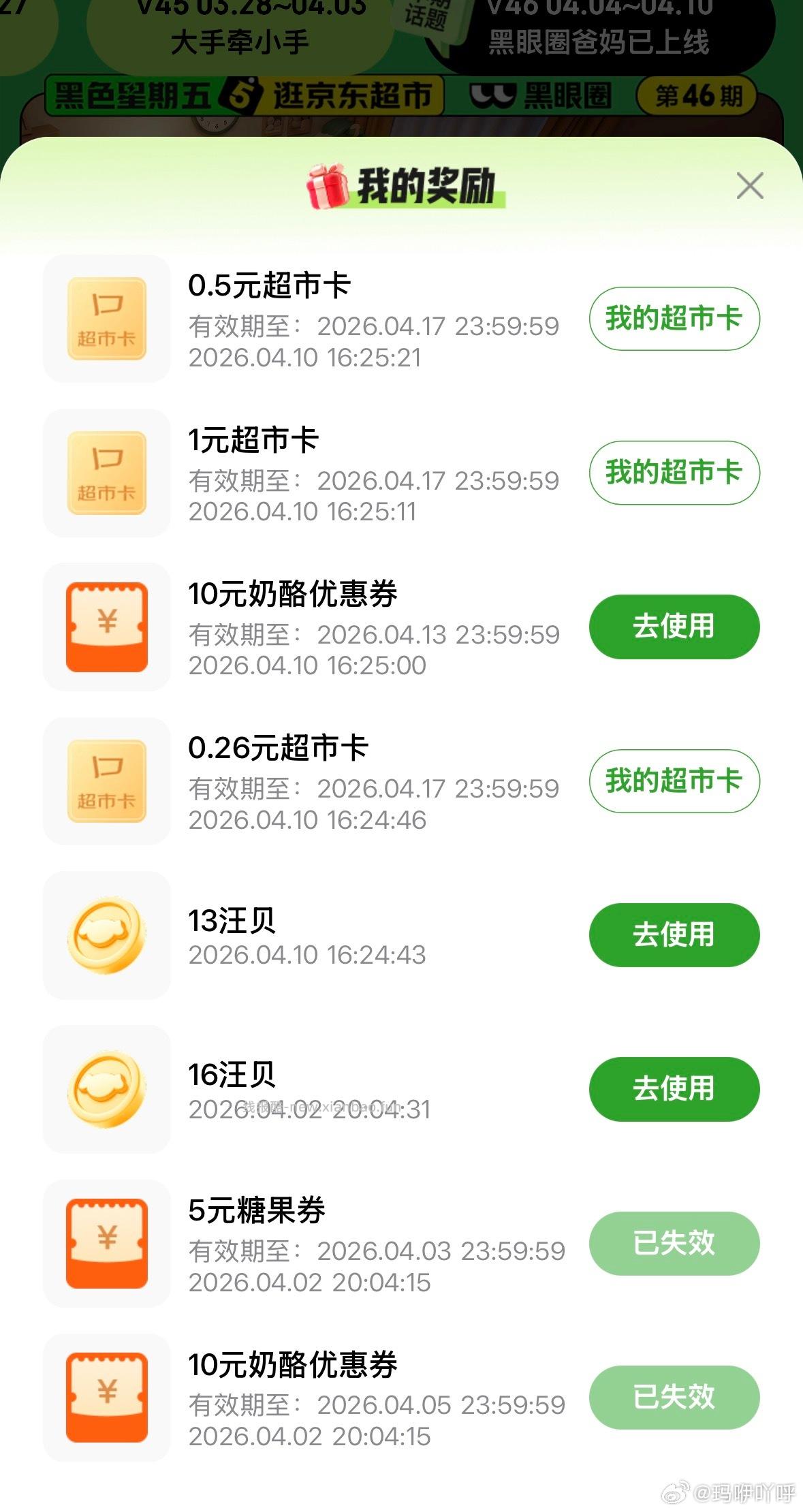
Task: Click the 5元糖果券 ticket icon
Action: 106,1244
